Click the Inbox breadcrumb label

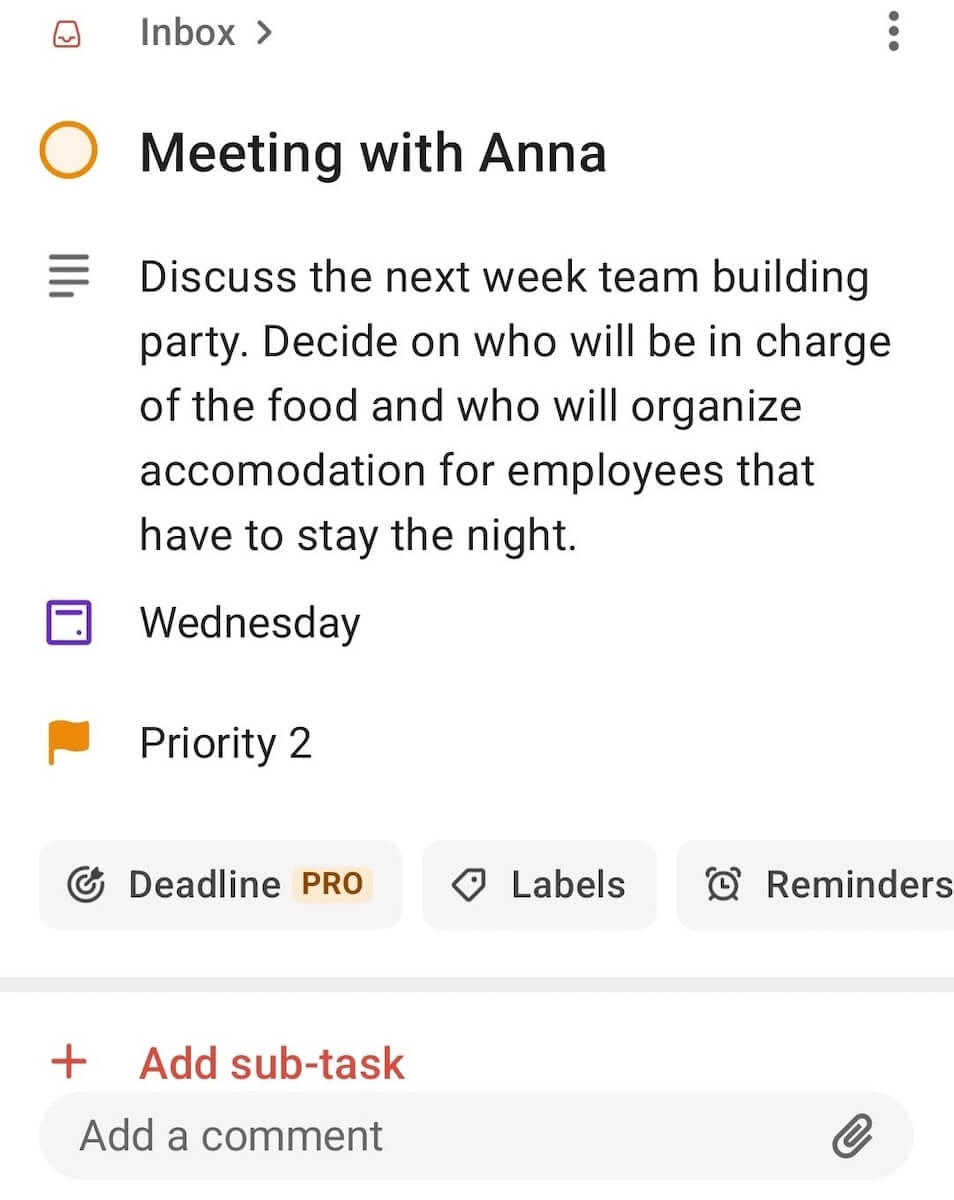point(187,31)
